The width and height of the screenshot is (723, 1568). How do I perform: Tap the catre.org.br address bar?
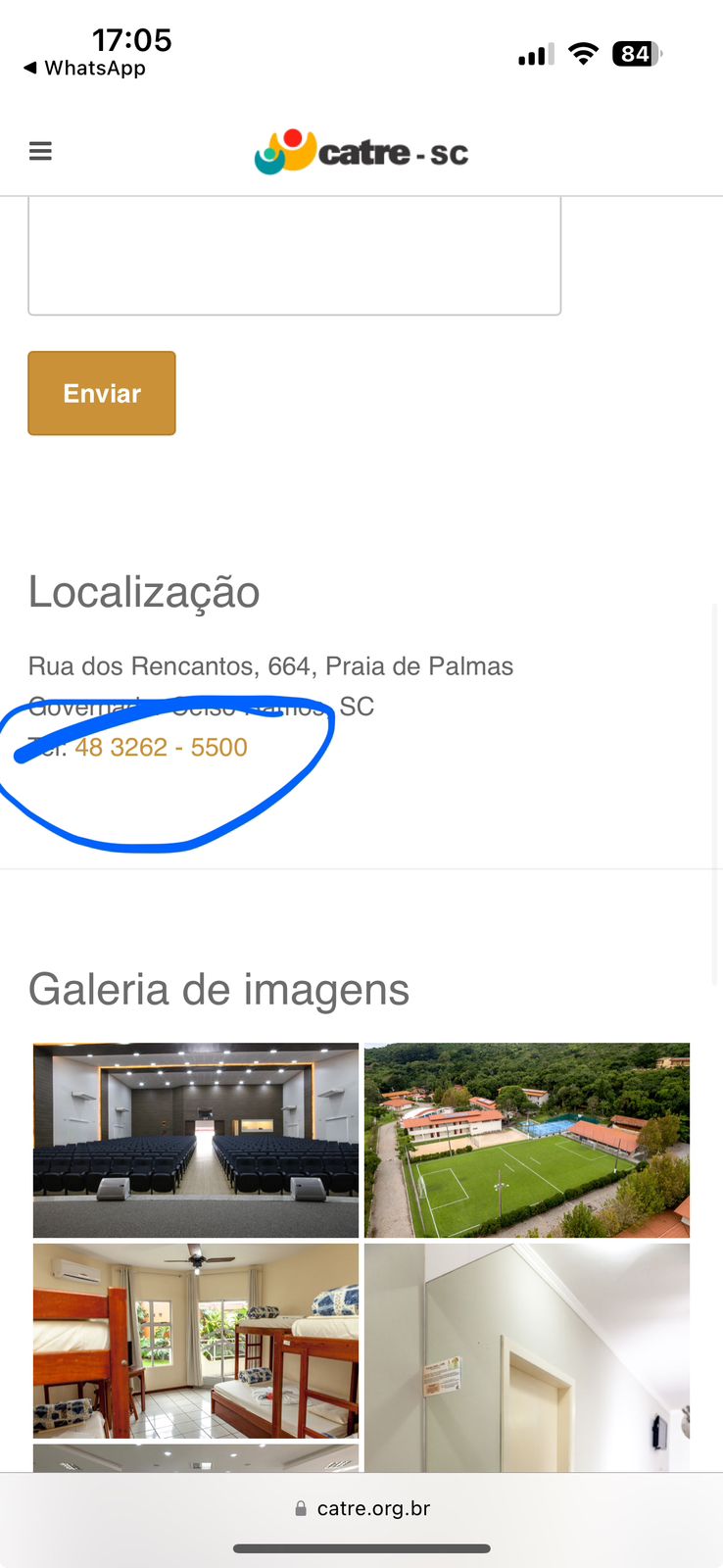pyautogui.click(x=362, y=1508)
